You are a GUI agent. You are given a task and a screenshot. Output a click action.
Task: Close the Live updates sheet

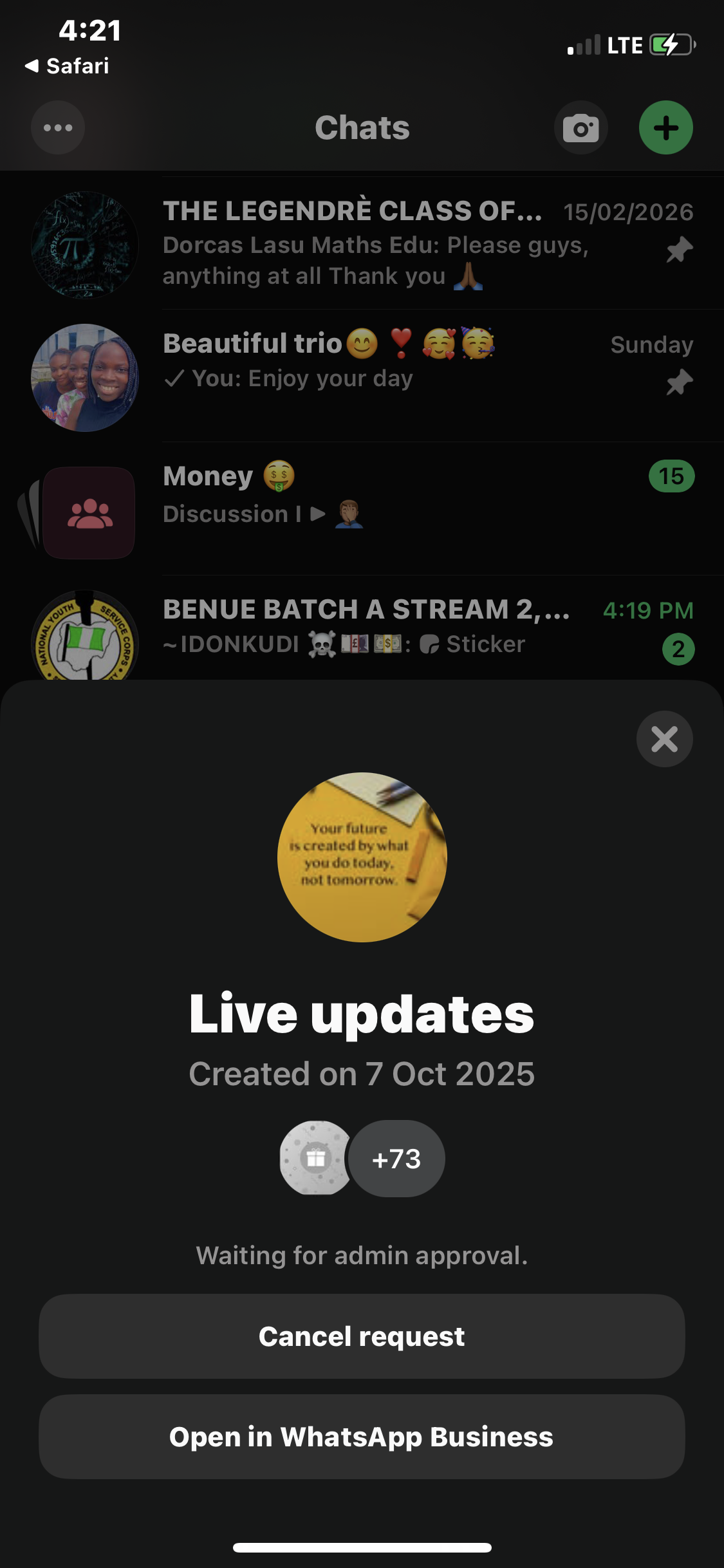tap(664, 738)
